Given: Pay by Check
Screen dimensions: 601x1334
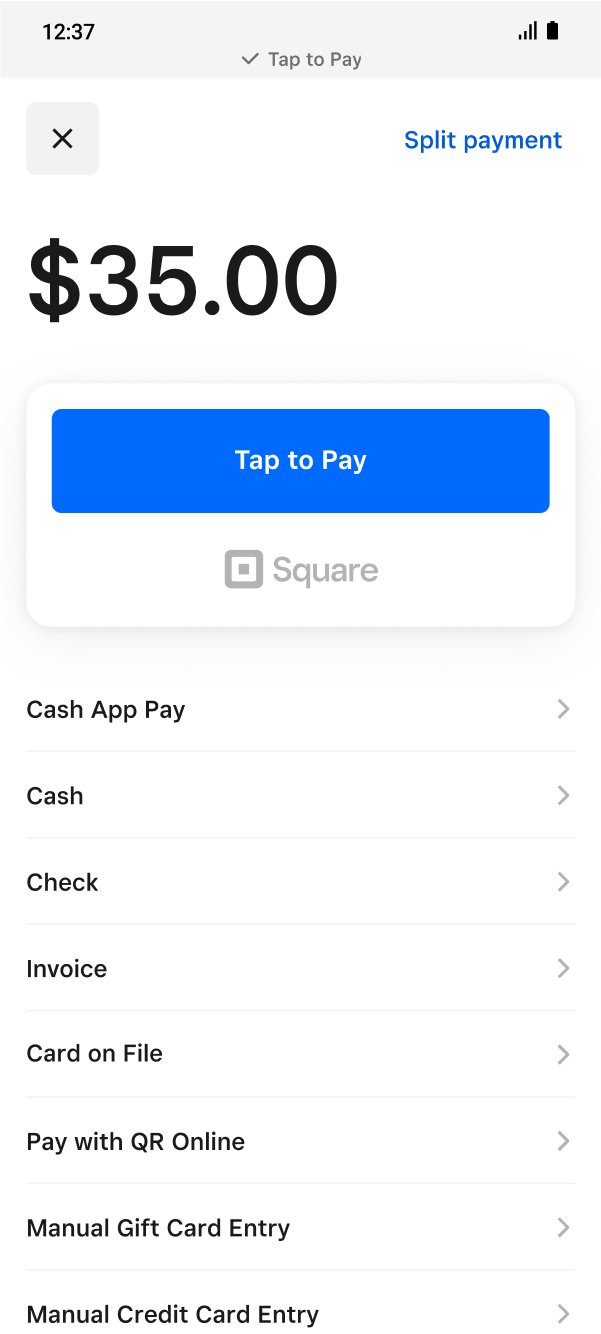Looking at the screenshot, I should [x=300, y=882].
